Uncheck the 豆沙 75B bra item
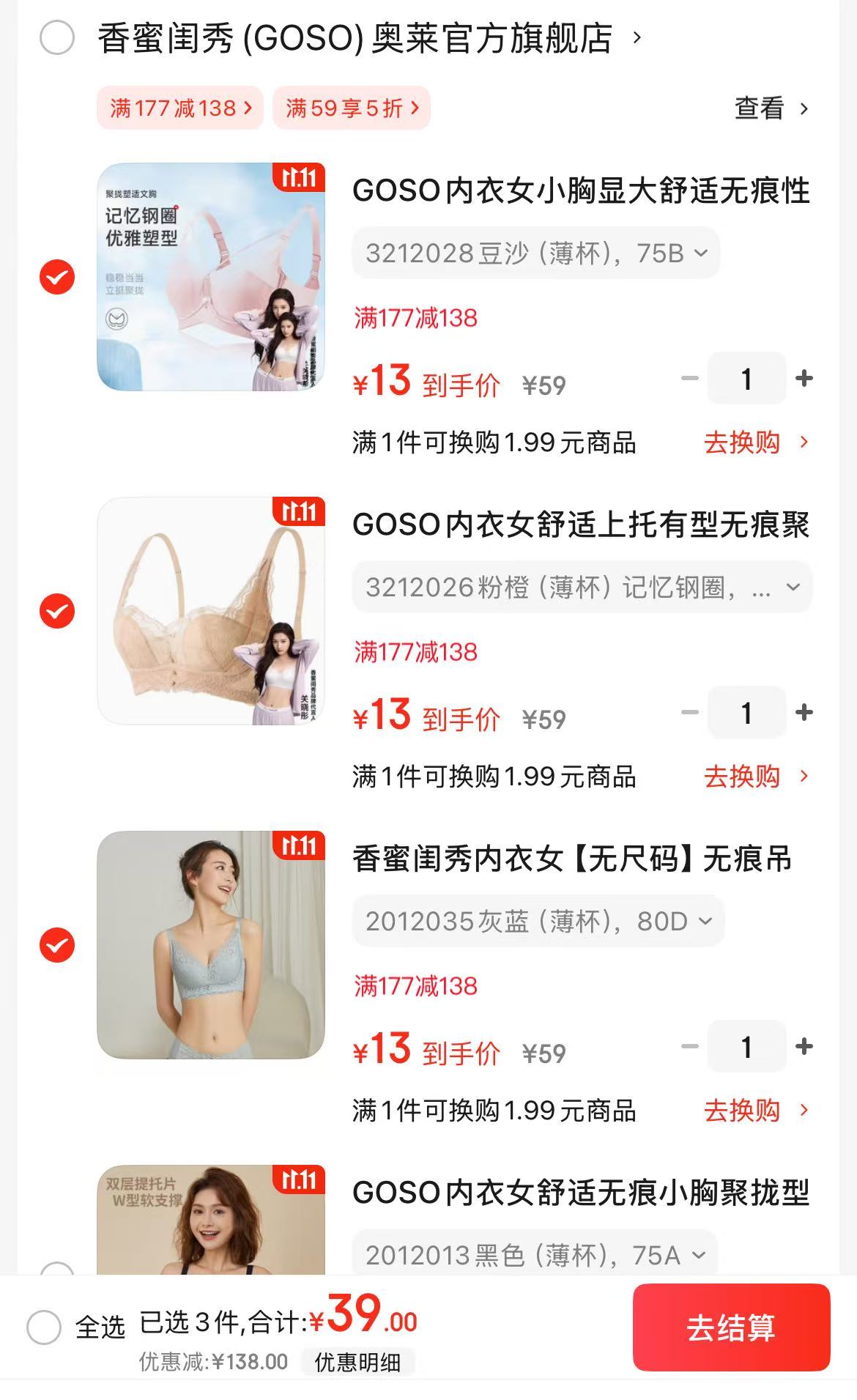This screenshot has height=1400, width=857. [57, 277]
